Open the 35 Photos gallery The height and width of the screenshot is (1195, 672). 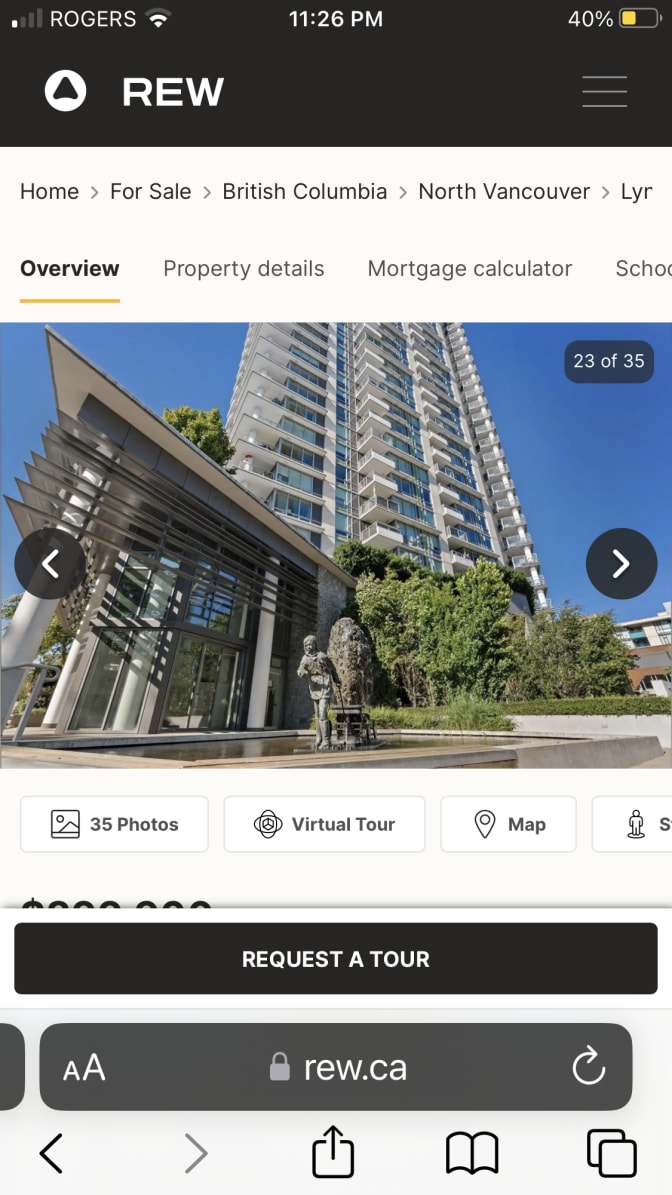[x=114, y=824]
